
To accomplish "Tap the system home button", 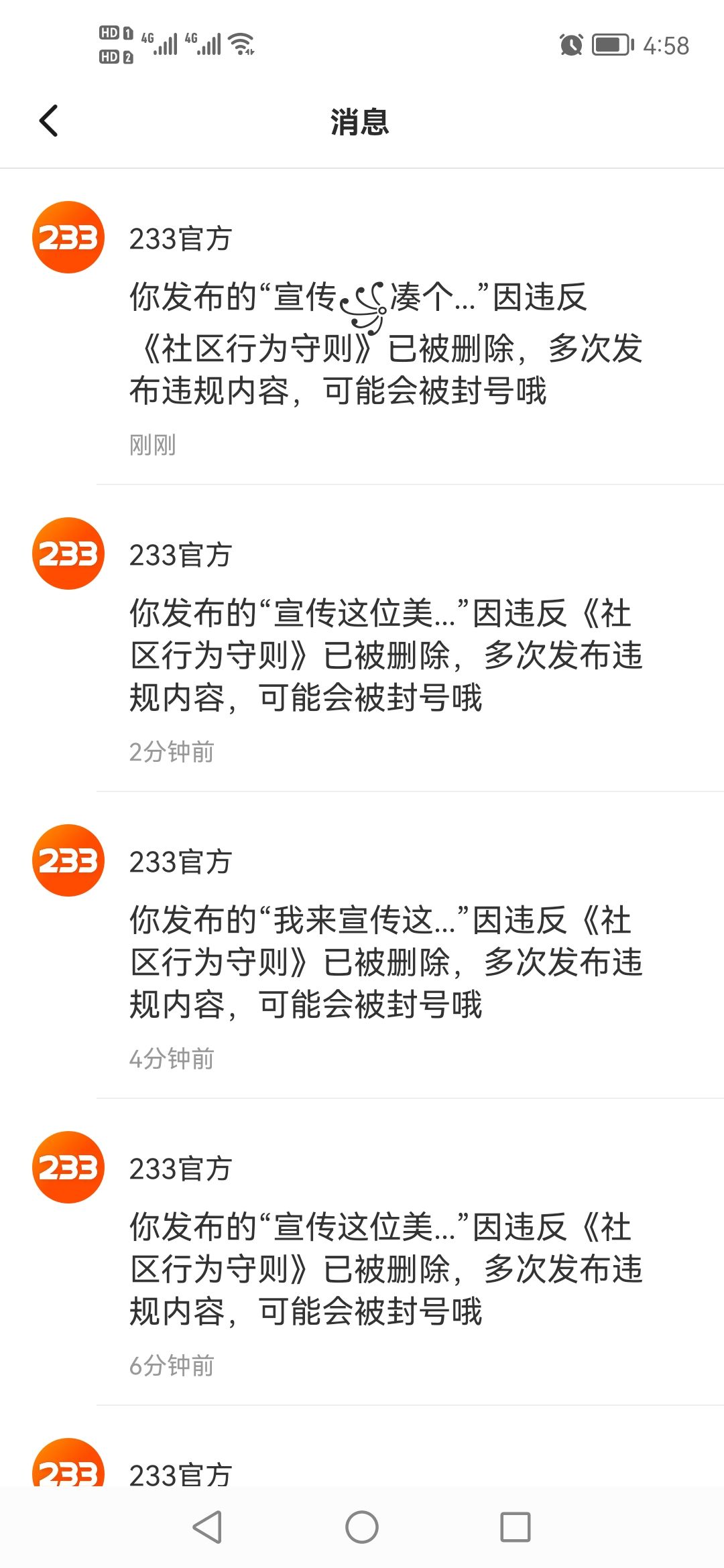I will click(362, 1527).
